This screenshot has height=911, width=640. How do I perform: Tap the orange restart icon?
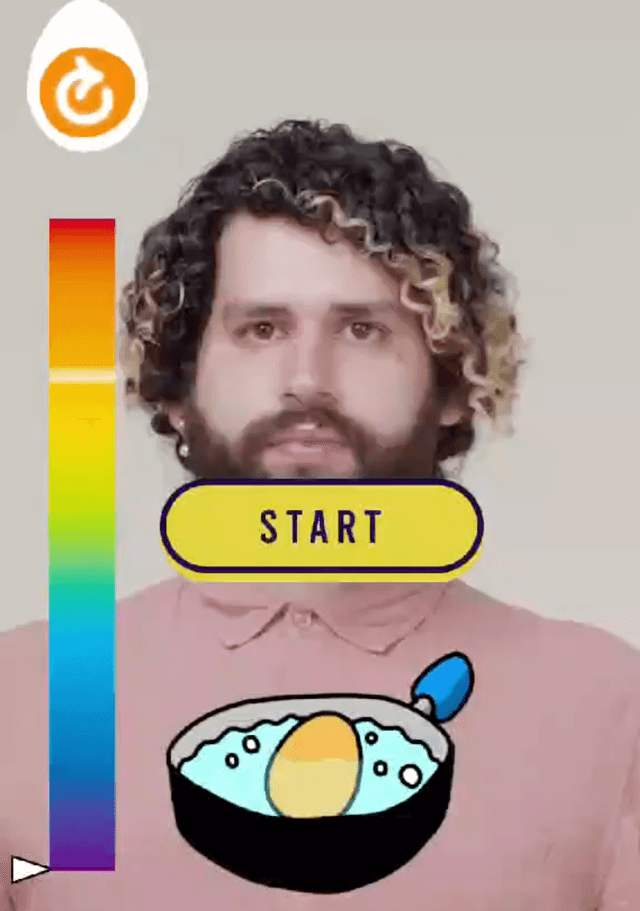(x=87, y=92)
